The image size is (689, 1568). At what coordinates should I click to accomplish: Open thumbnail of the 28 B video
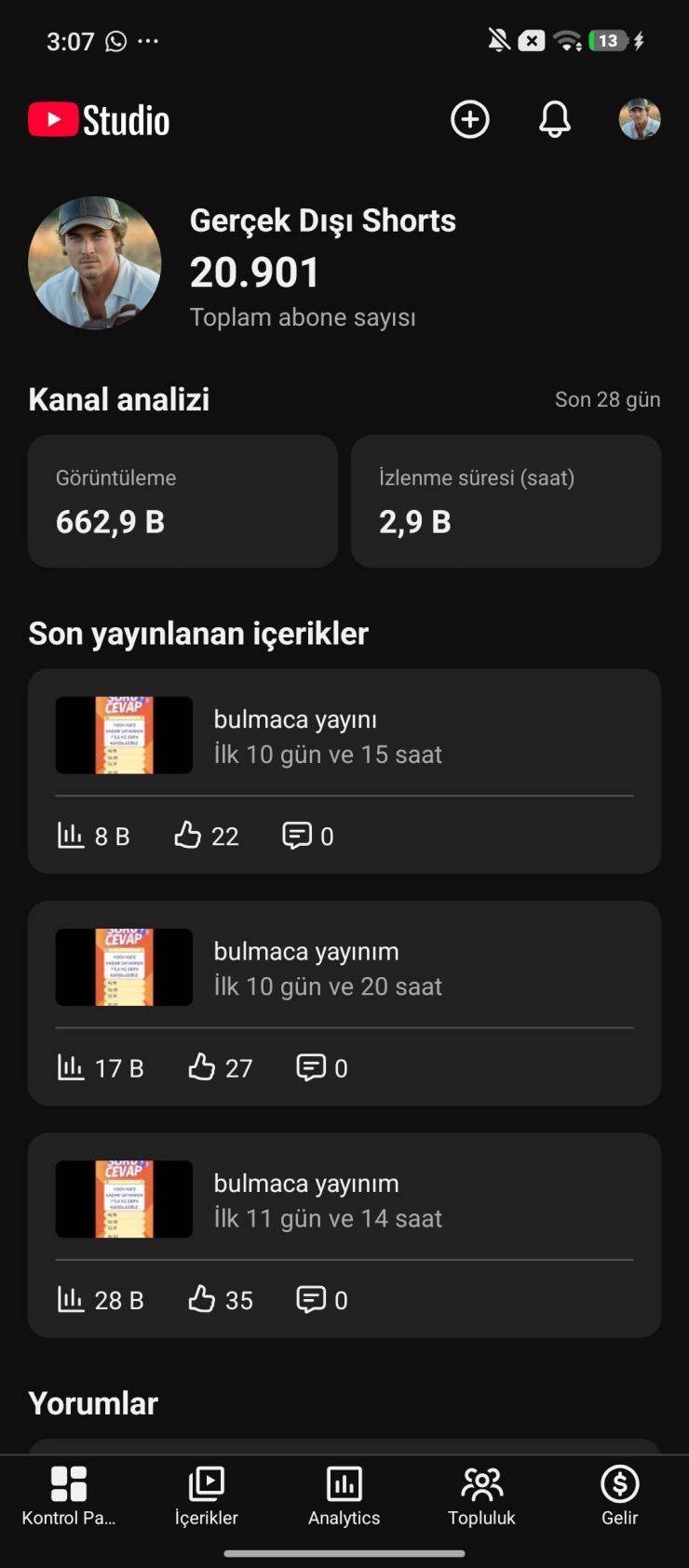tap(124, 1199)
